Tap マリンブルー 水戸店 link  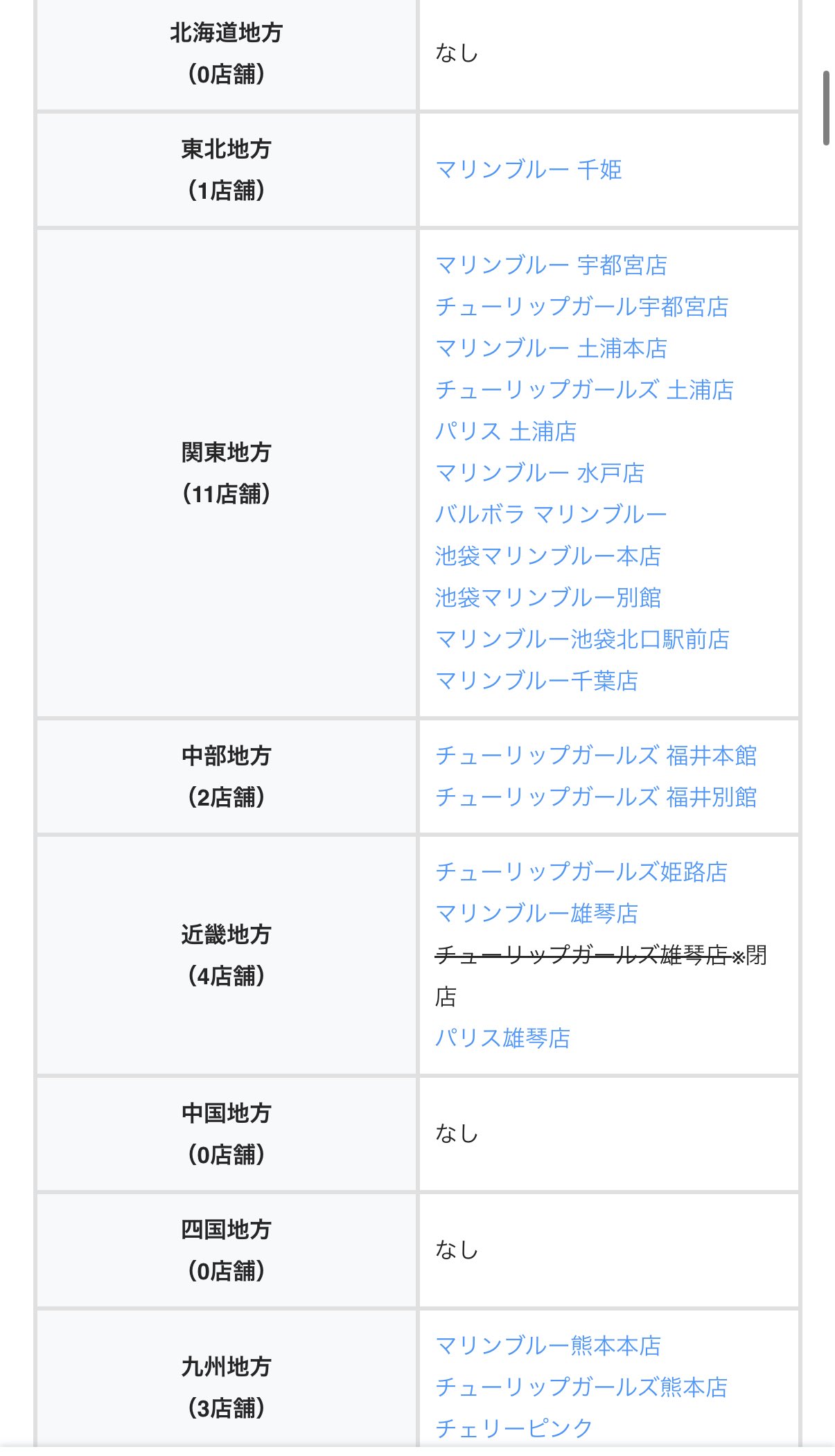point(539,473)
